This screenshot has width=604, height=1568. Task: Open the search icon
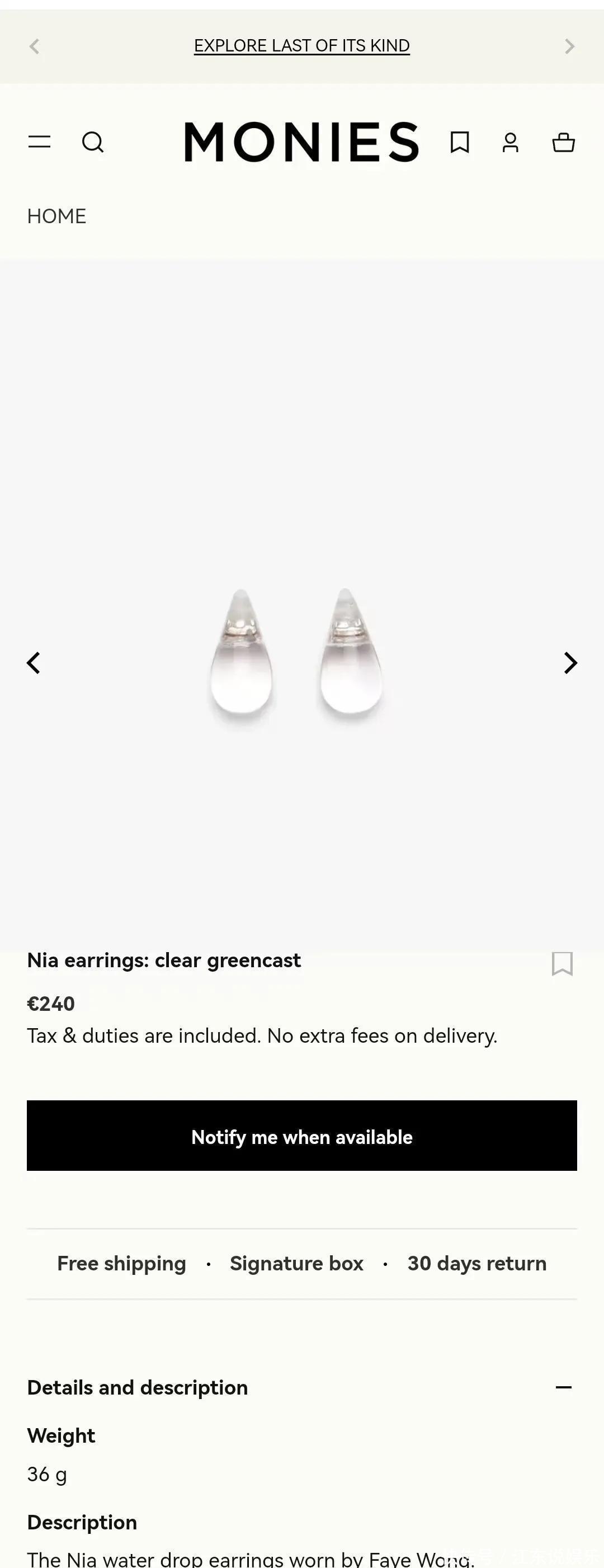(93, 143)
